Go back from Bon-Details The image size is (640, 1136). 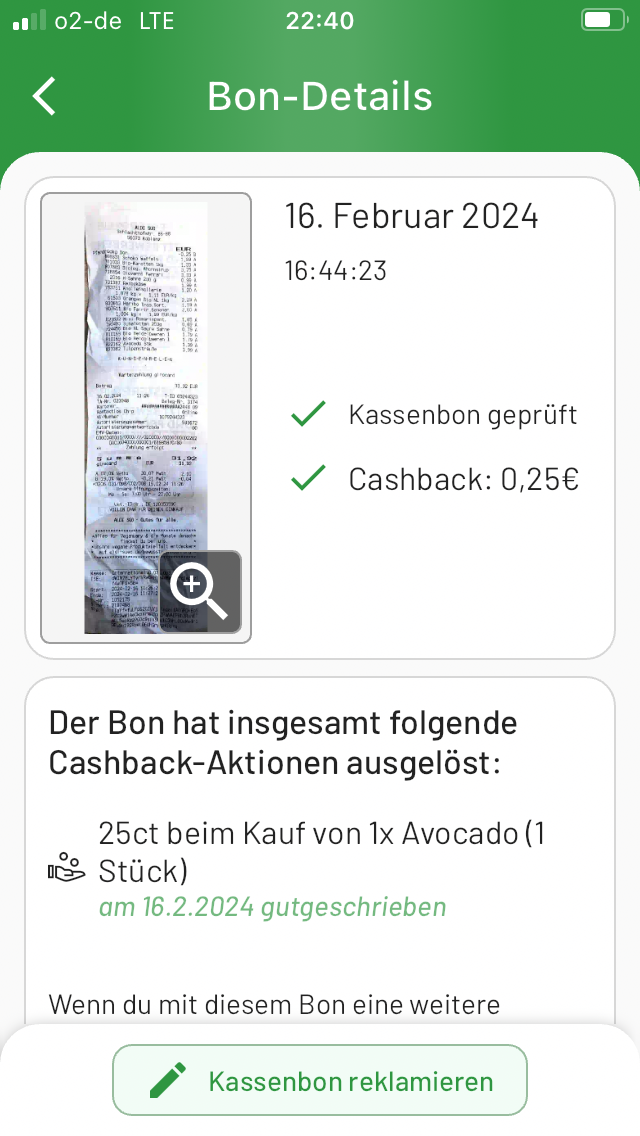[44, 96]
